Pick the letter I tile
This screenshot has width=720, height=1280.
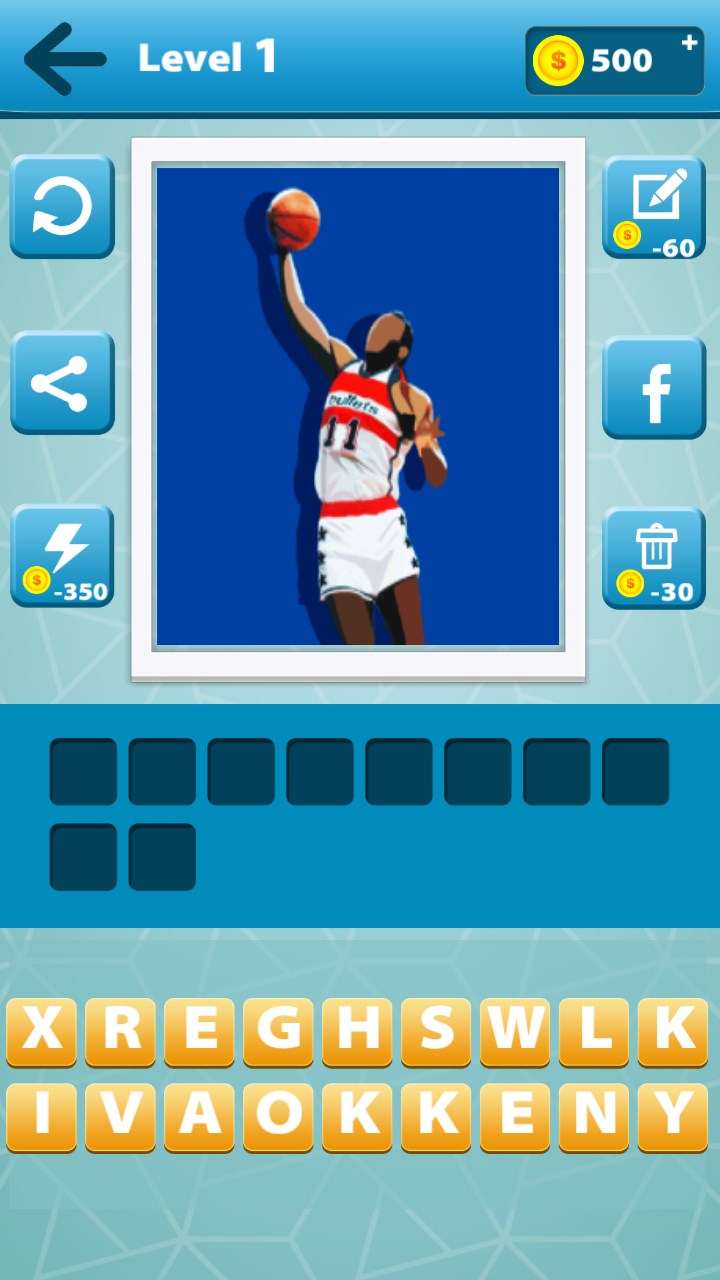pyautogui.click(x=41, y=1116)
